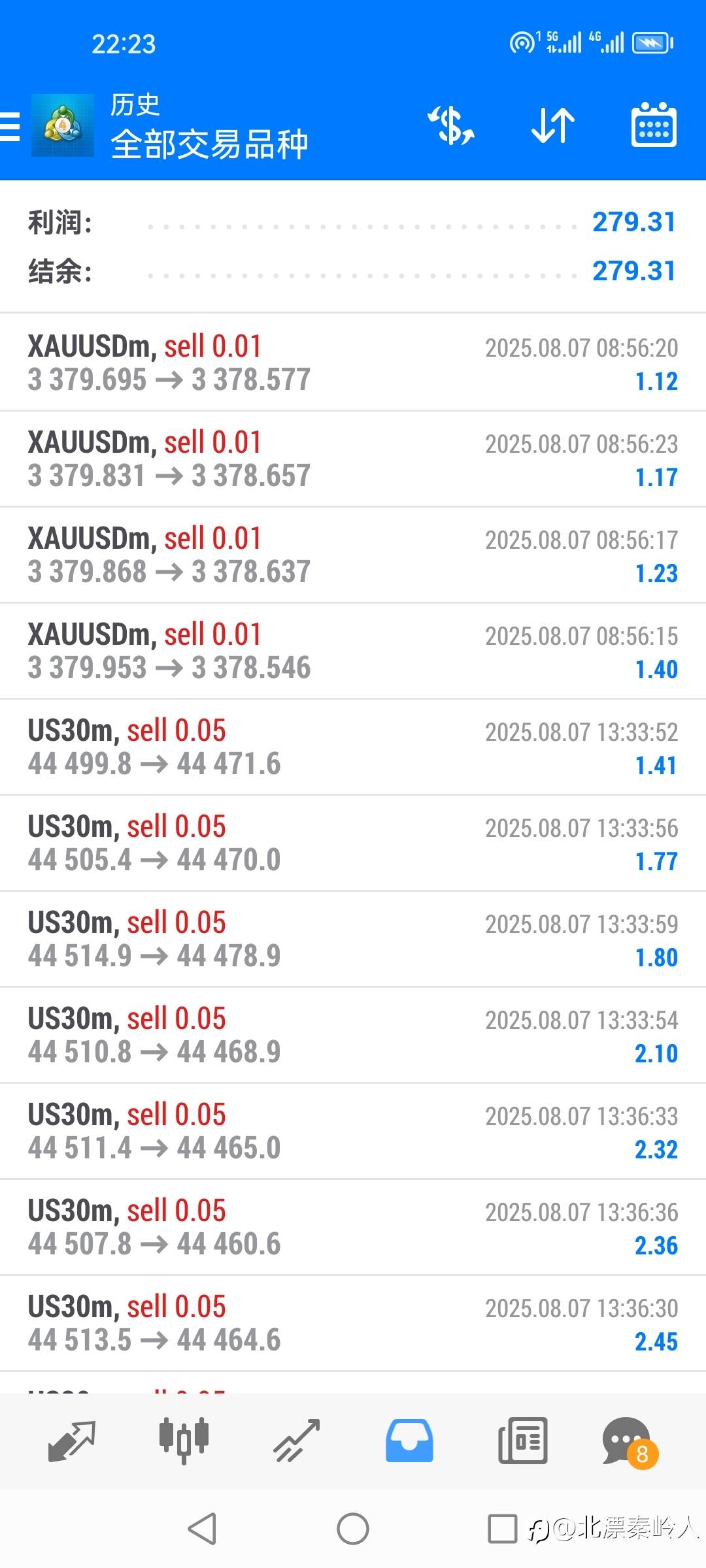The width and height of the screenshot is (706, 1568).
Task: Open US30m sell trade with profit 2.45
Action: [x=353, y=1323]
